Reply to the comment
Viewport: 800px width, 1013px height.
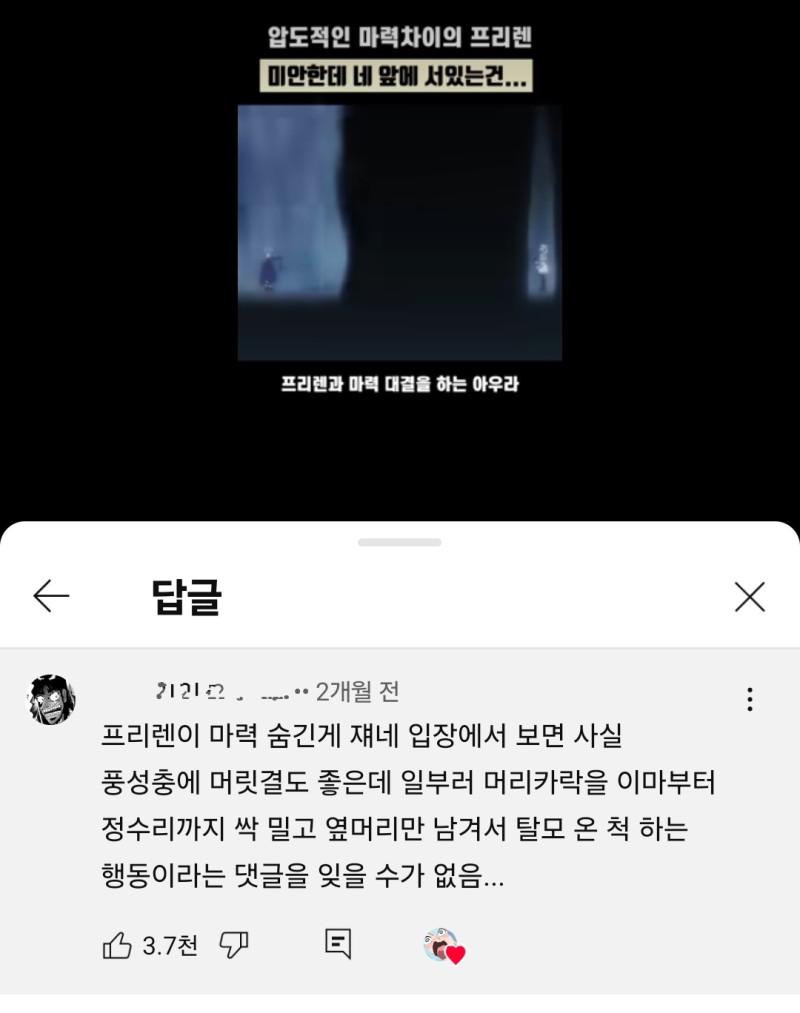pyautogui.click(x=339, y=943)
